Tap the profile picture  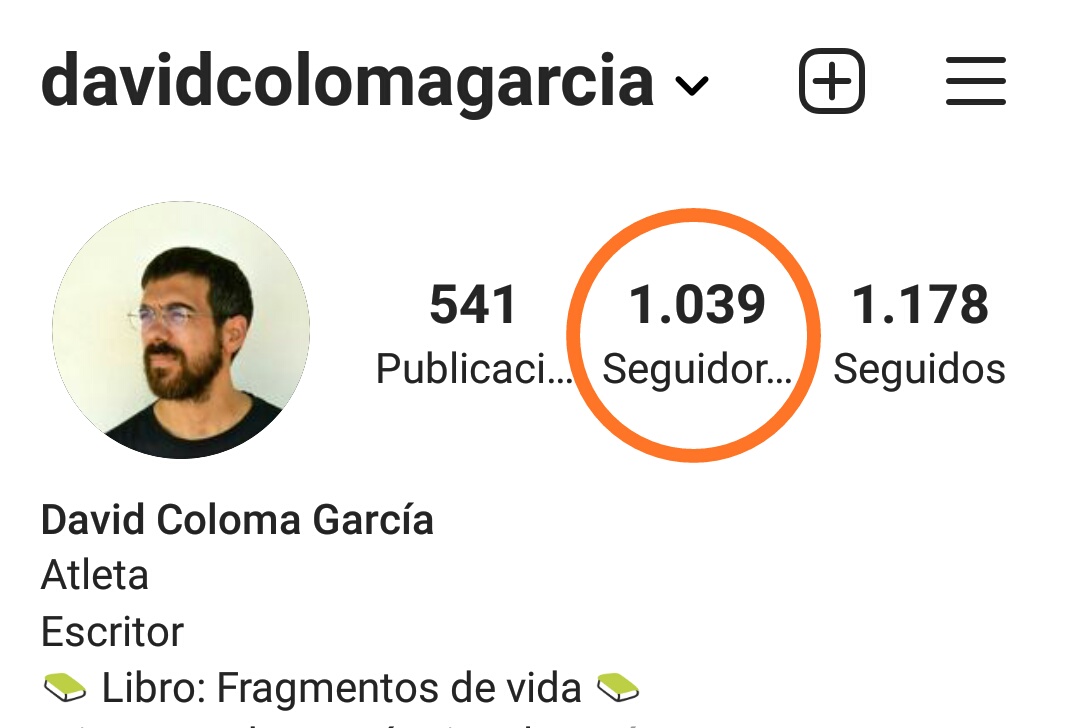tap(181, 330)
